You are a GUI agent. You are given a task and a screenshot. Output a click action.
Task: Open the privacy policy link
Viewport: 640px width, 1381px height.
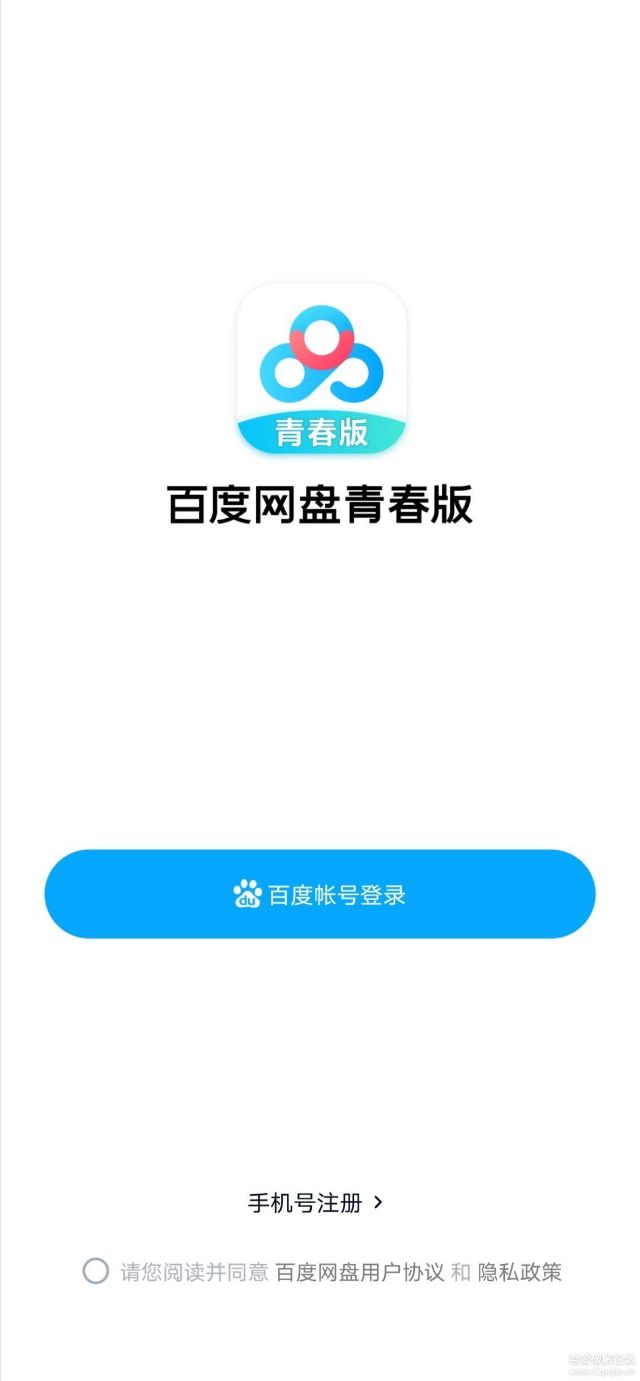519,1272
